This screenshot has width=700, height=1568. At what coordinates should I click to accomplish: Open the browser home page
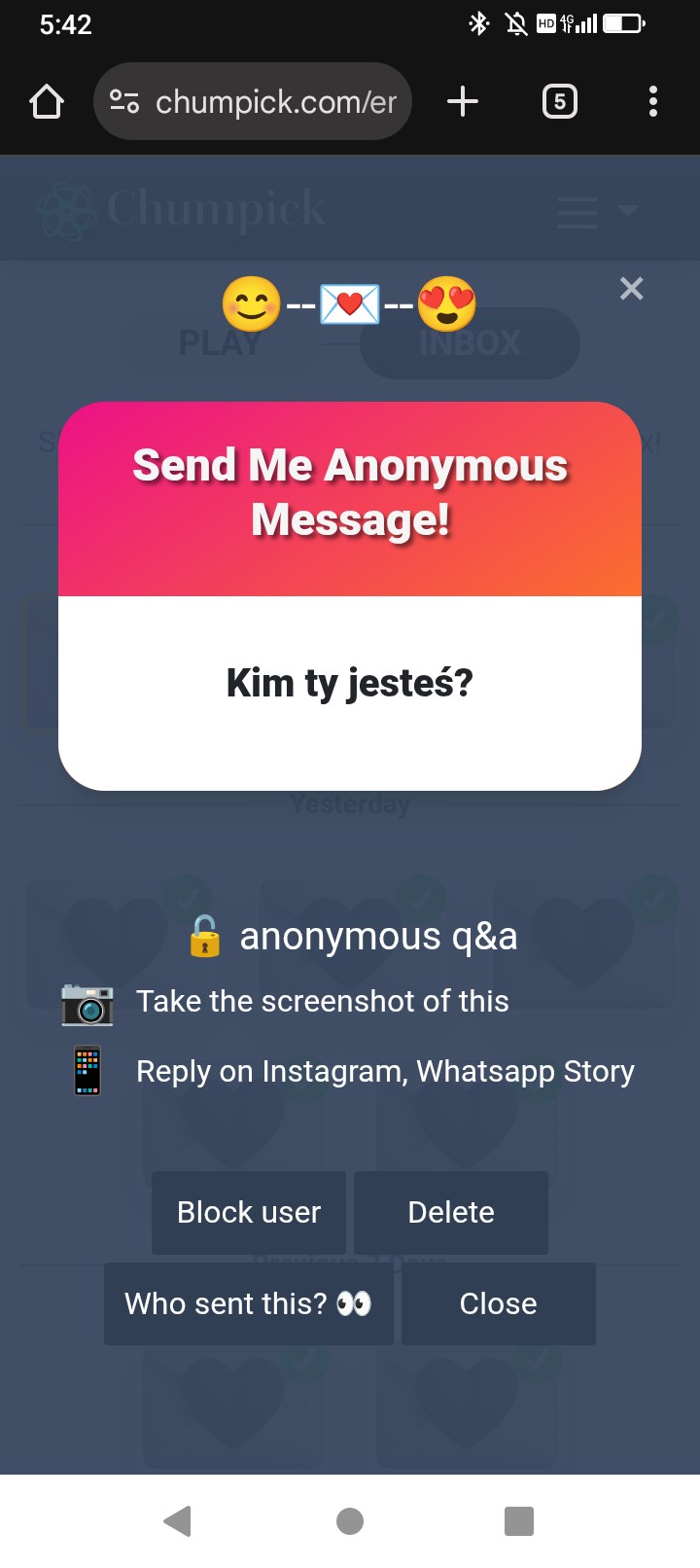(x=47, y=101)
